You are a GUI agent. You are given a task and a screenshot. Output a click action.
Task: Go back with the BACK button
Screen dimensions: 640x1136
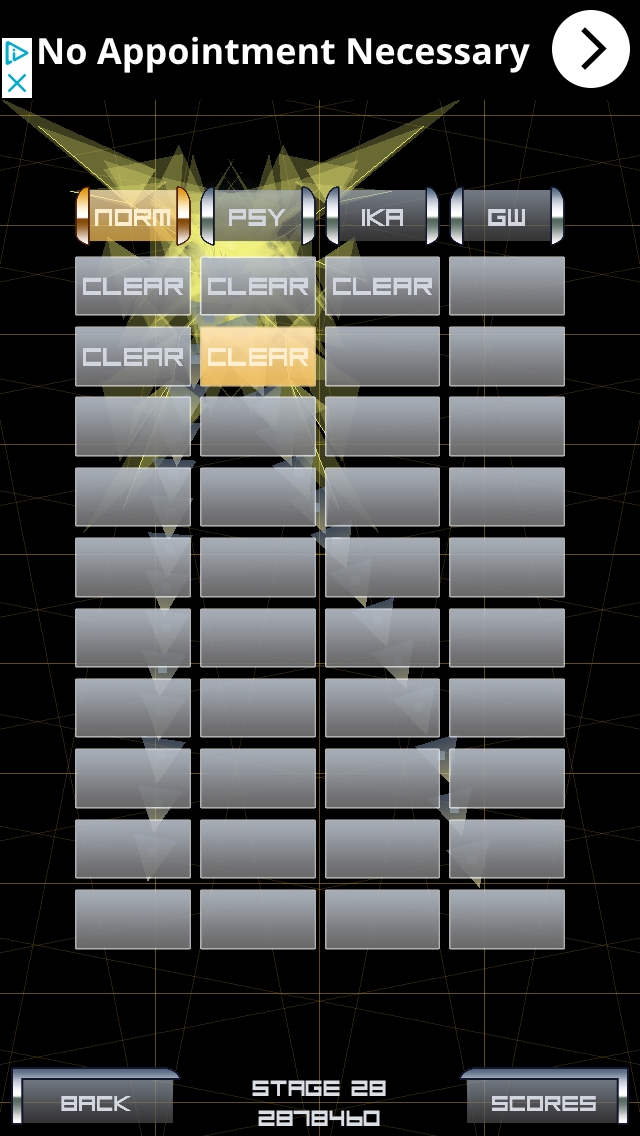95,1102
